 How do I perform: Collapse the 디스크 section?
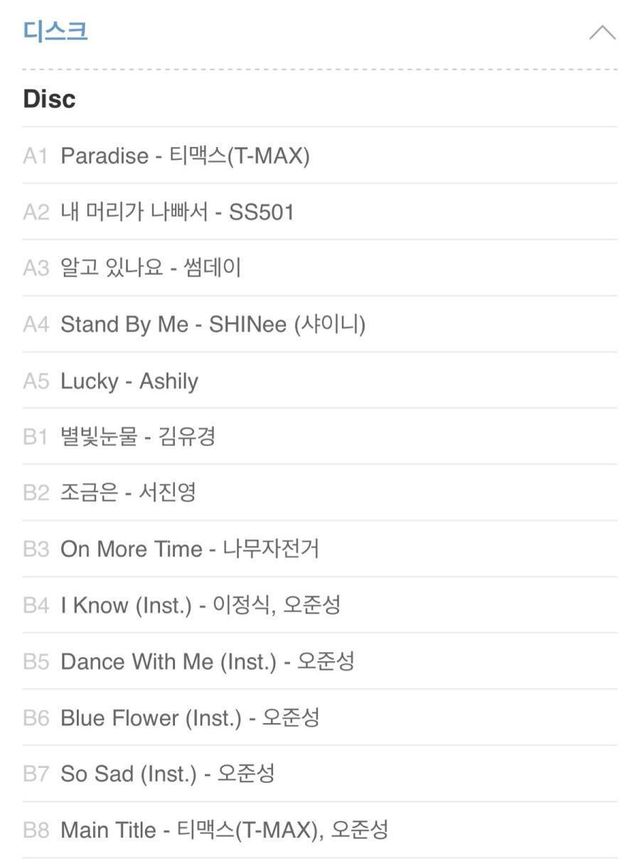pos(602,32)
